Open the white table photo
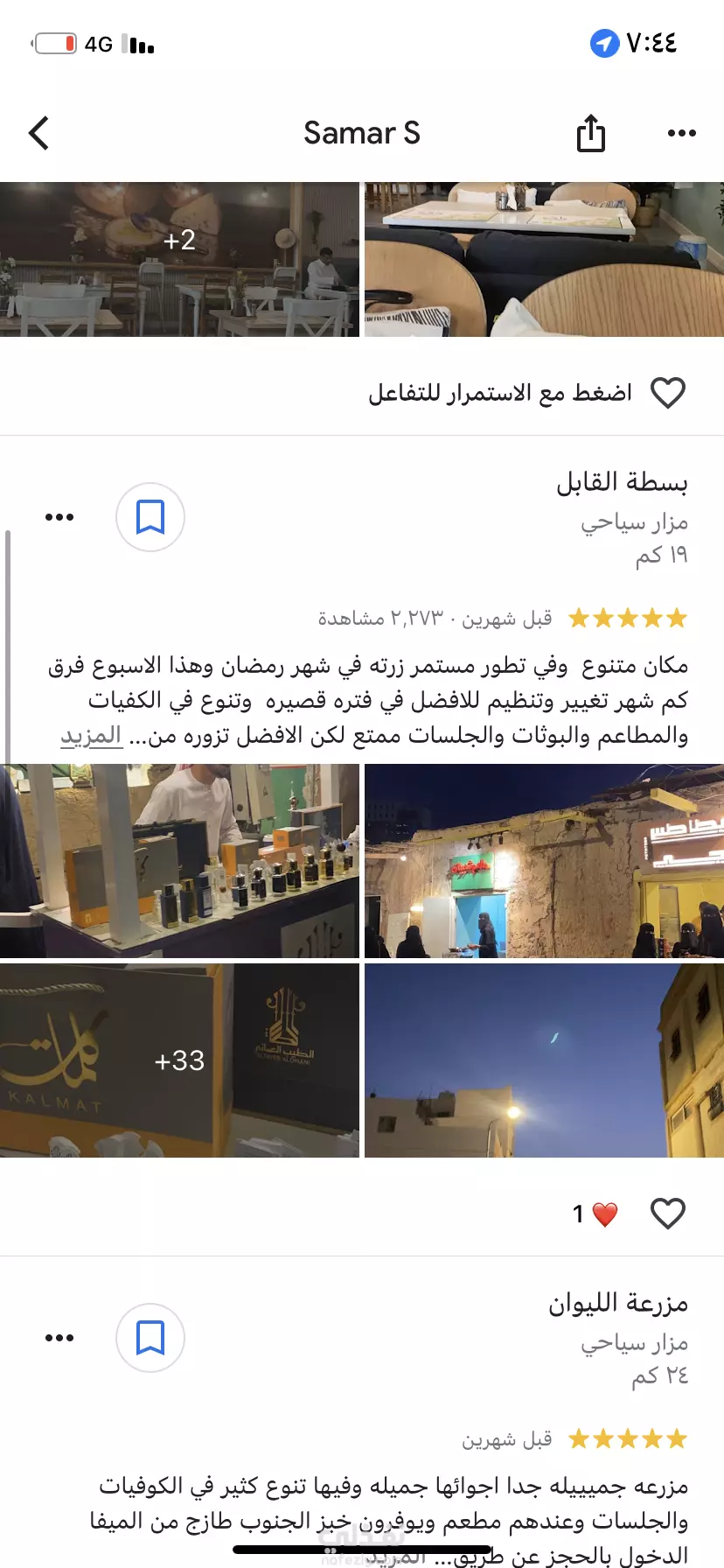Viewport: 724px width, 1568px height. (544, 259)
